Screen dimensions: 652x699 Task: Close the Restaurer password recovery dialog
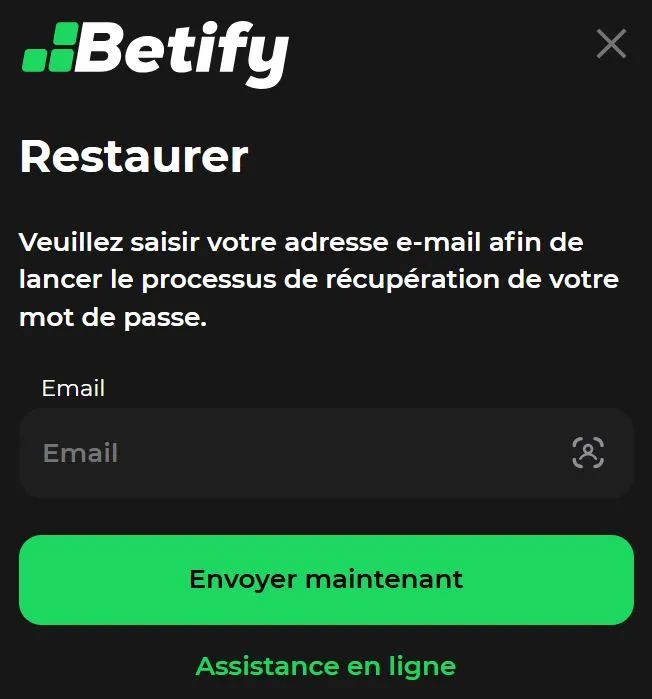coord(611,44)
